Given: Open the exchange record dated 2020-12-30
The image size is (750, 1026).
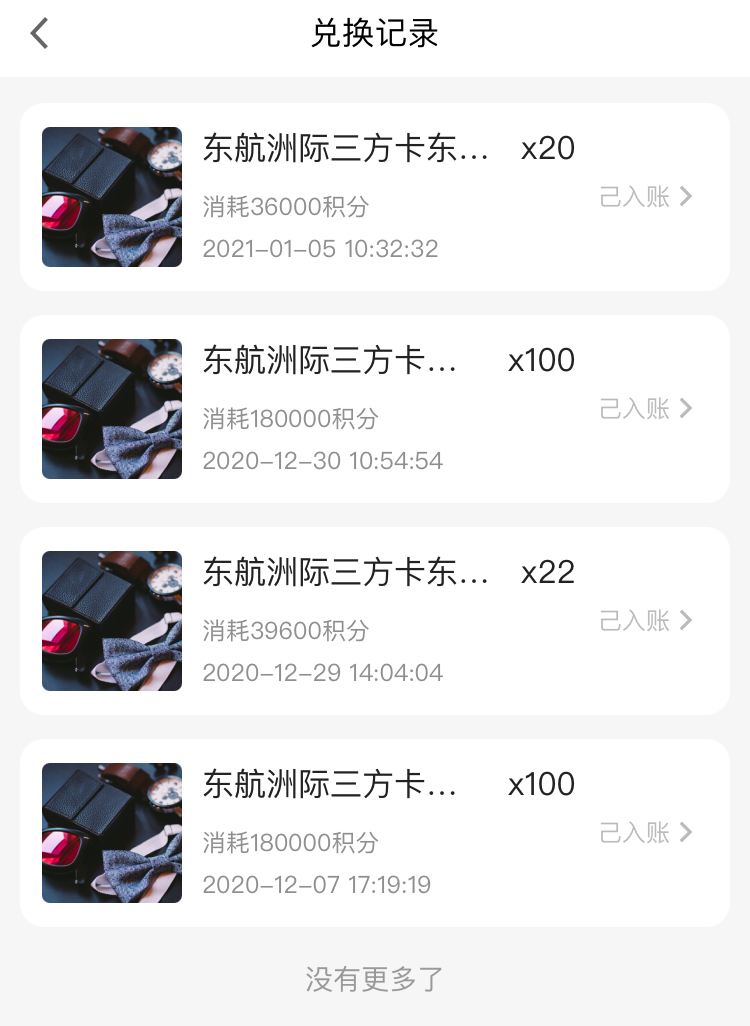Looking at the screenshot, I should pos(374,409).
